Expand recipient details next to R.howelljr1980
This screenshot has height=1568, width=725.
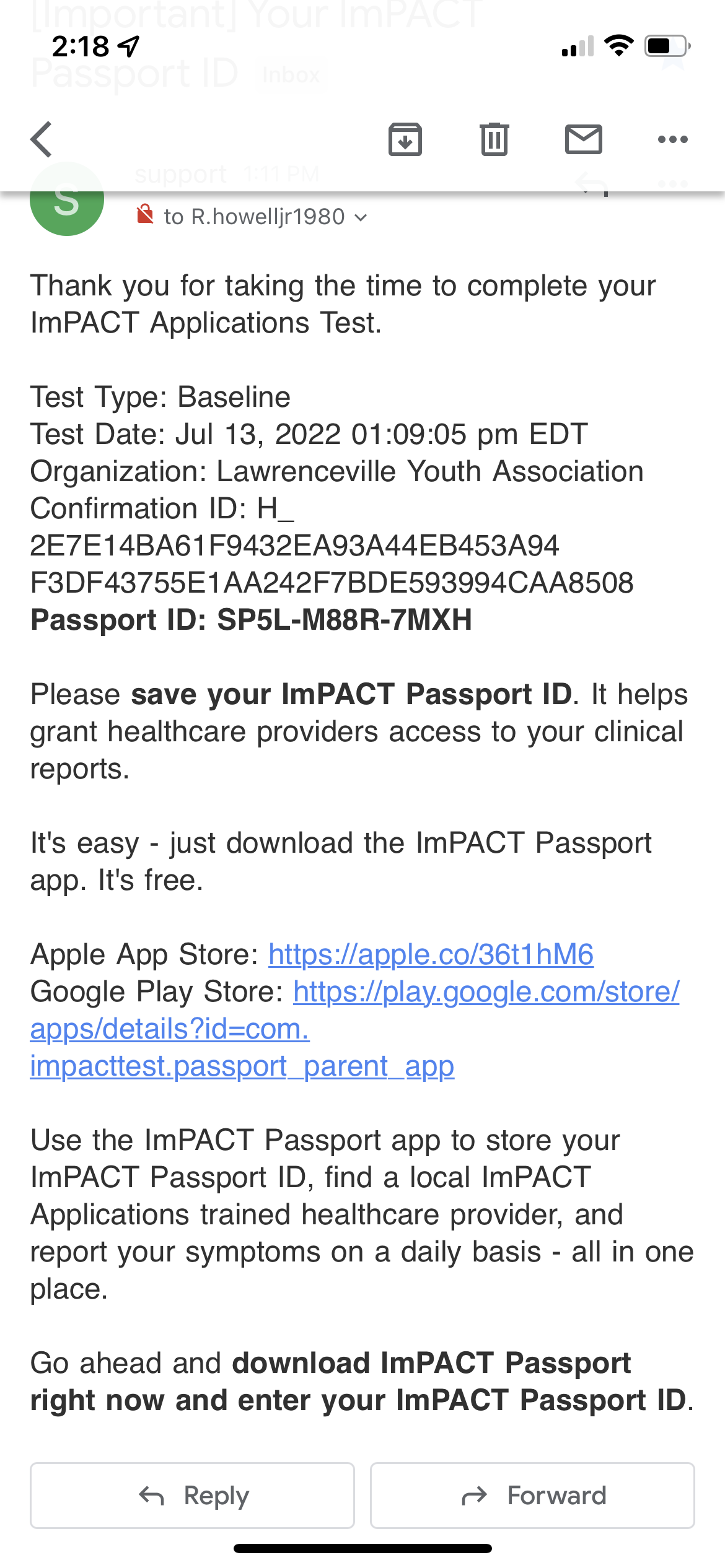tap(361, 217)
